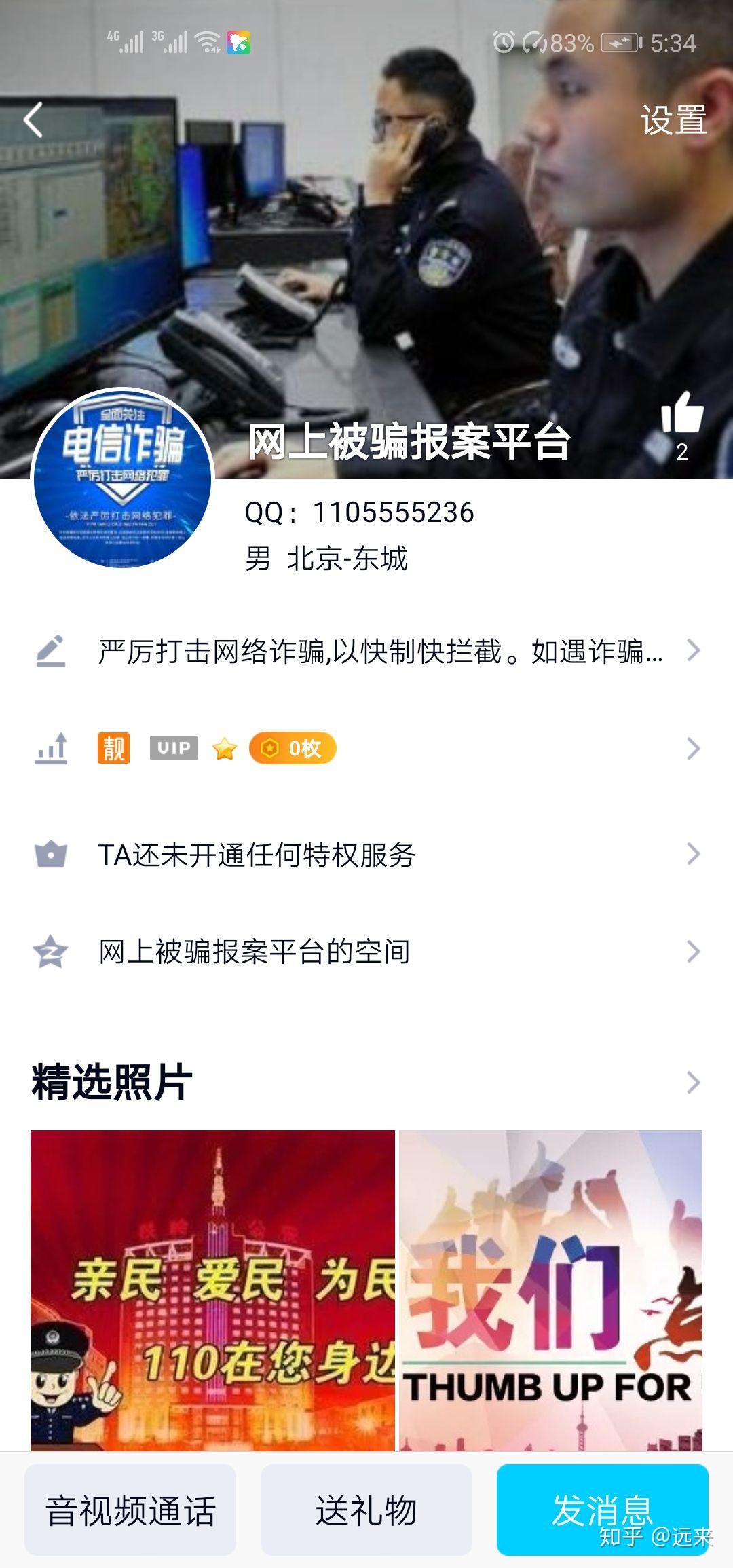This screenshot has height=1568, width=733.
Task: Go back using the top arrow
Action: click(33, 120)
